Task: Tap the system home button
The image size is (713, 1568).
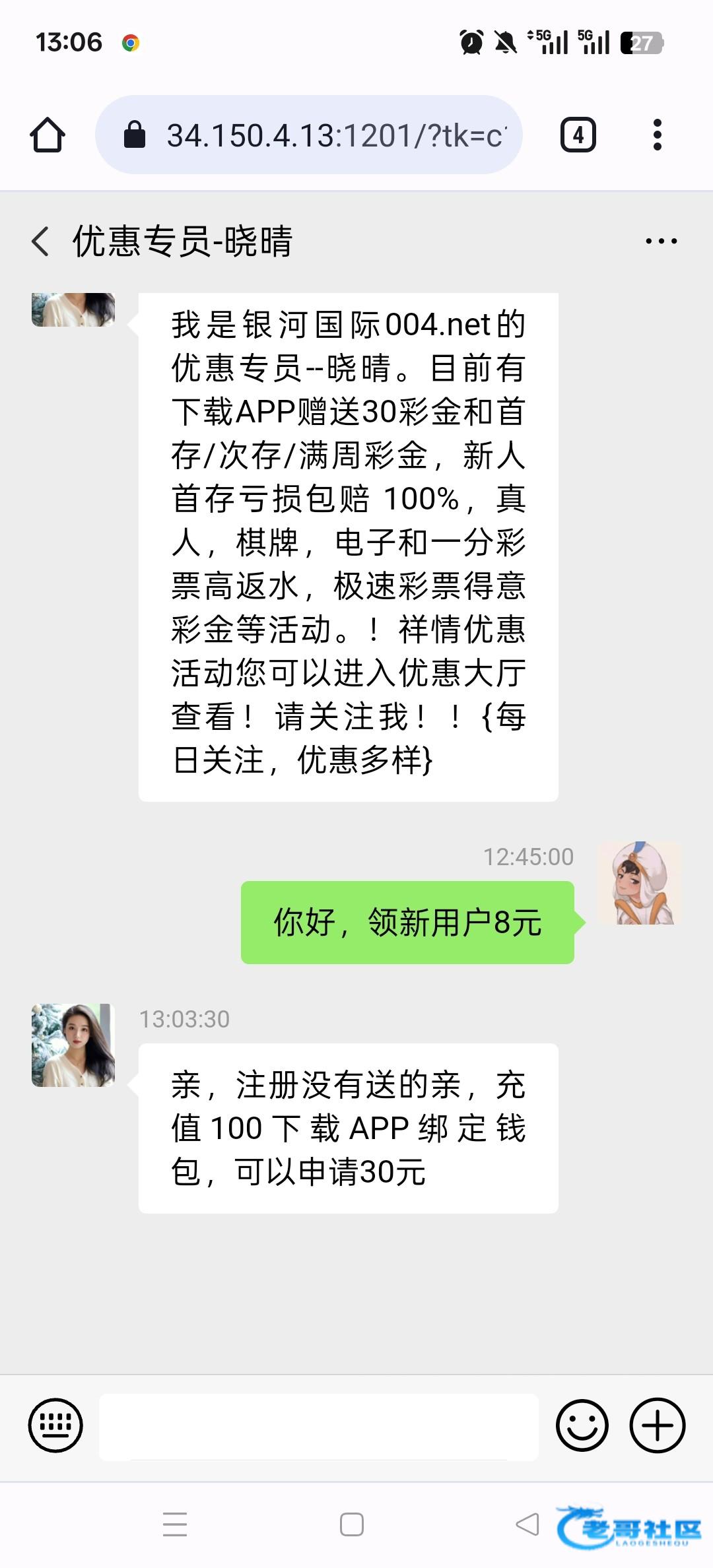Action: [352, 1524]
